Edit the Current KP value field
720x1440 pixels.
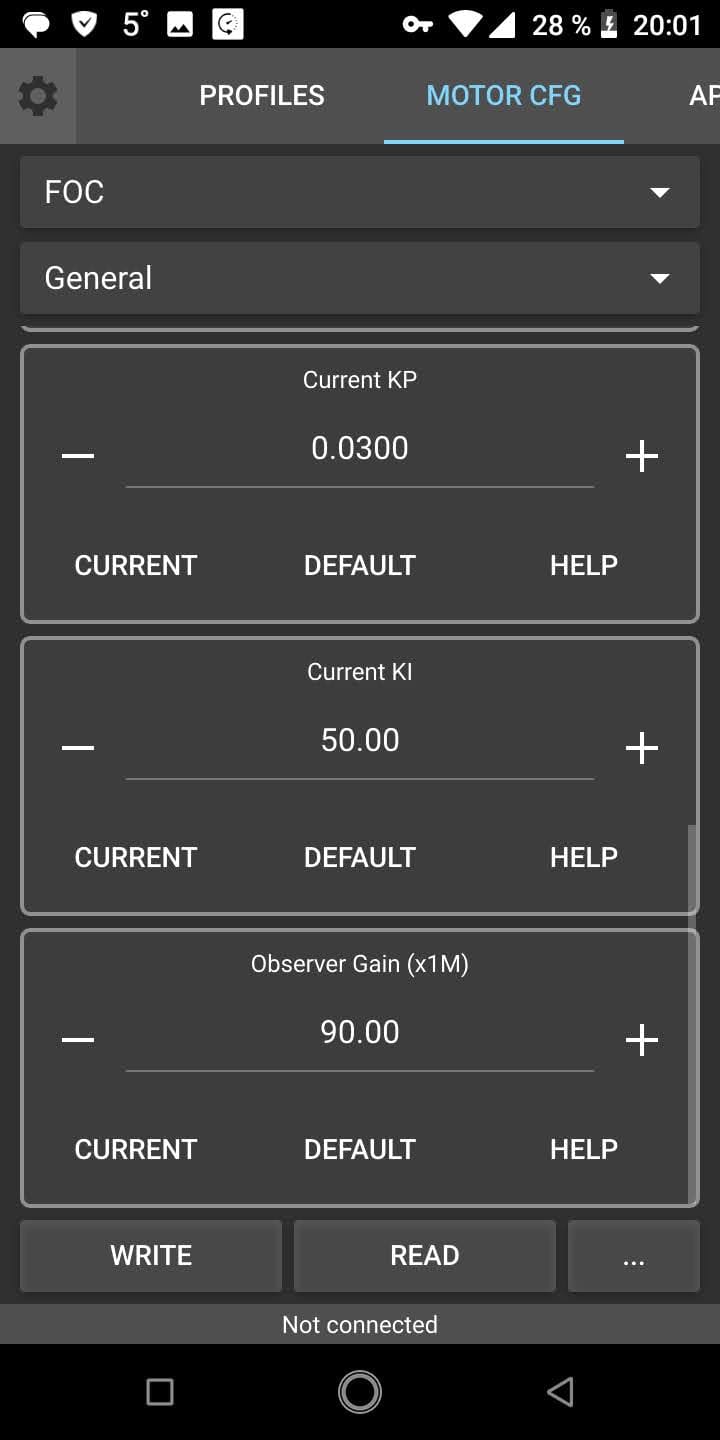(360, 449)
